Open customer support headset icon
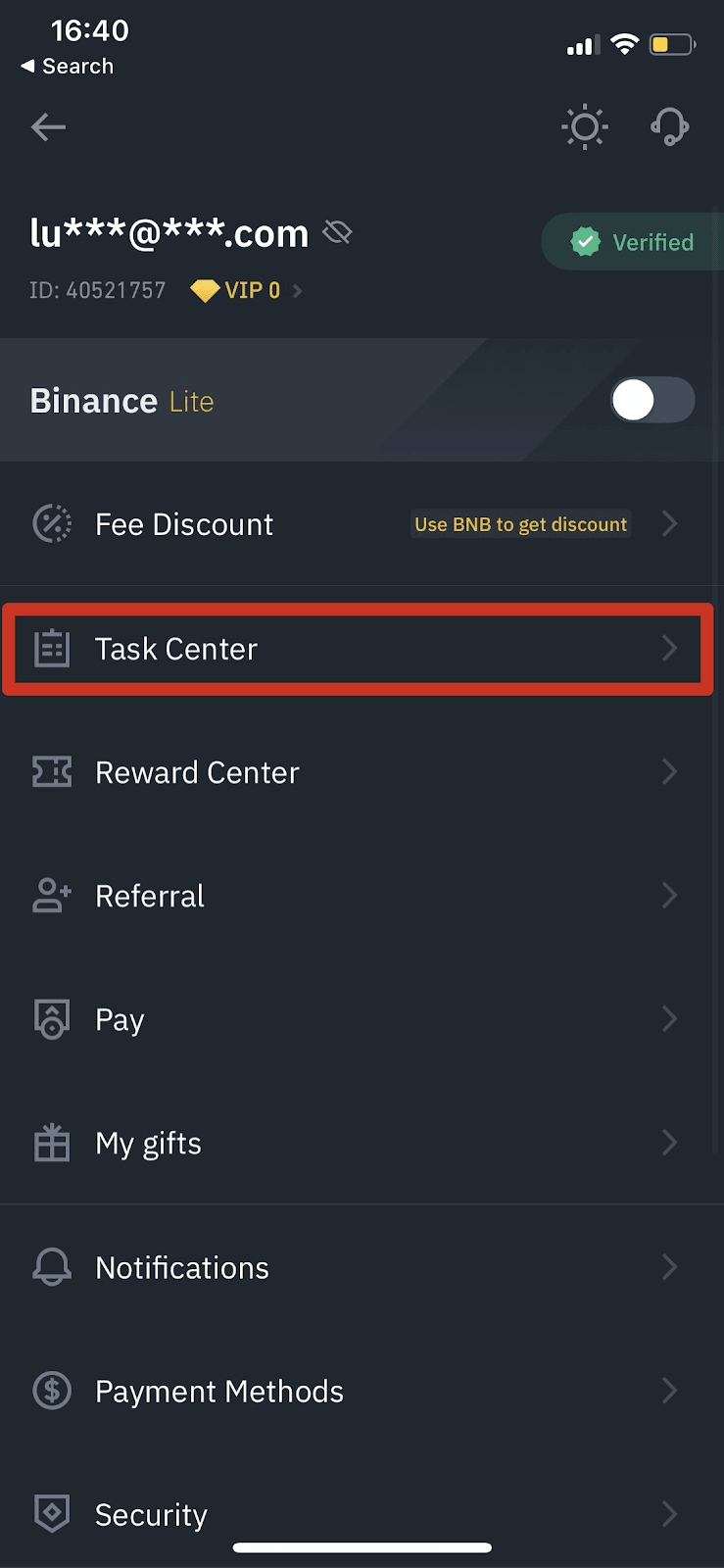The height and width of the screenshot is (1568, 724). tap(670, 127)
